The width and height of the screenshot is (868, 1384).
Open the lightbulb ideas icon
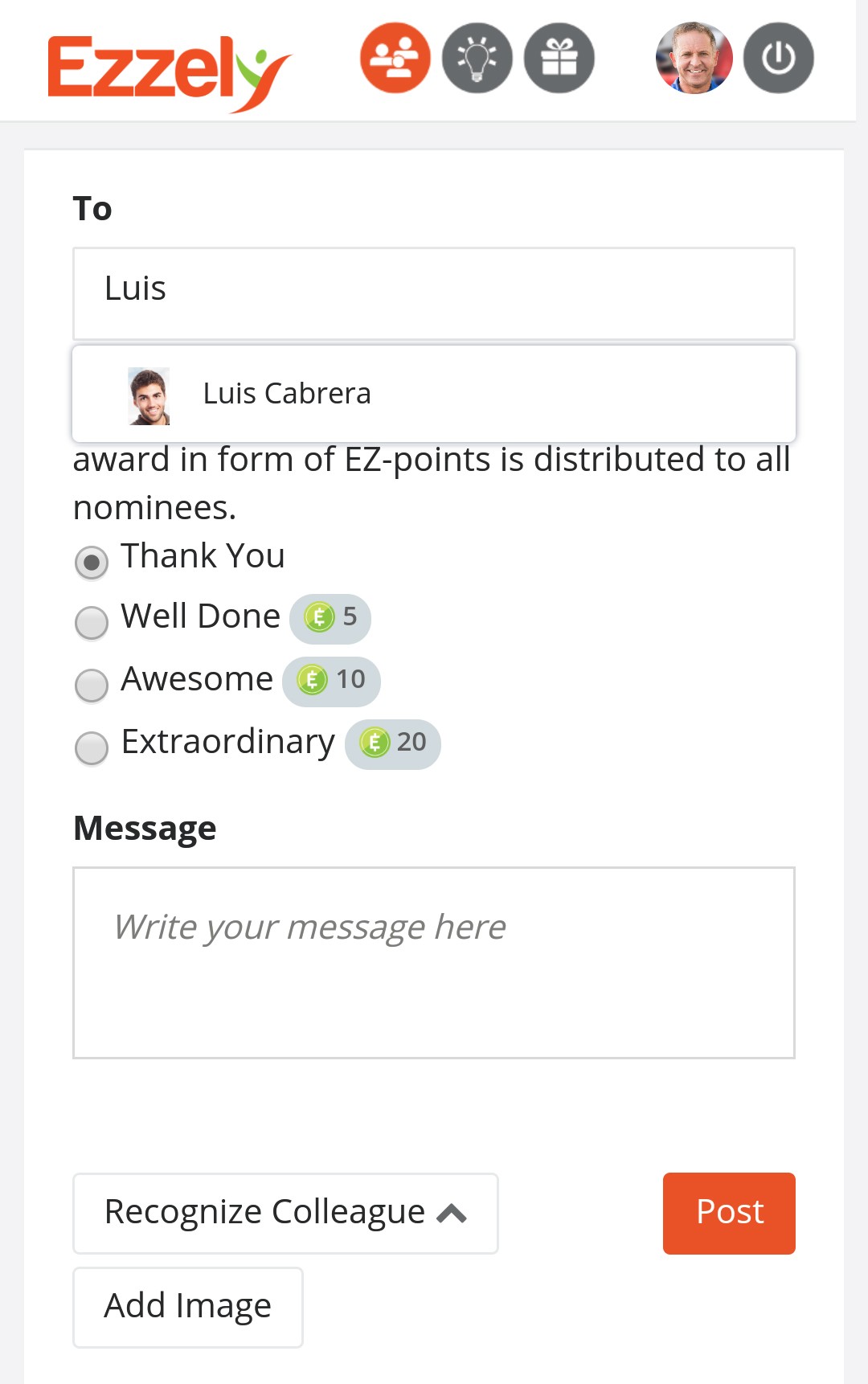477,58
